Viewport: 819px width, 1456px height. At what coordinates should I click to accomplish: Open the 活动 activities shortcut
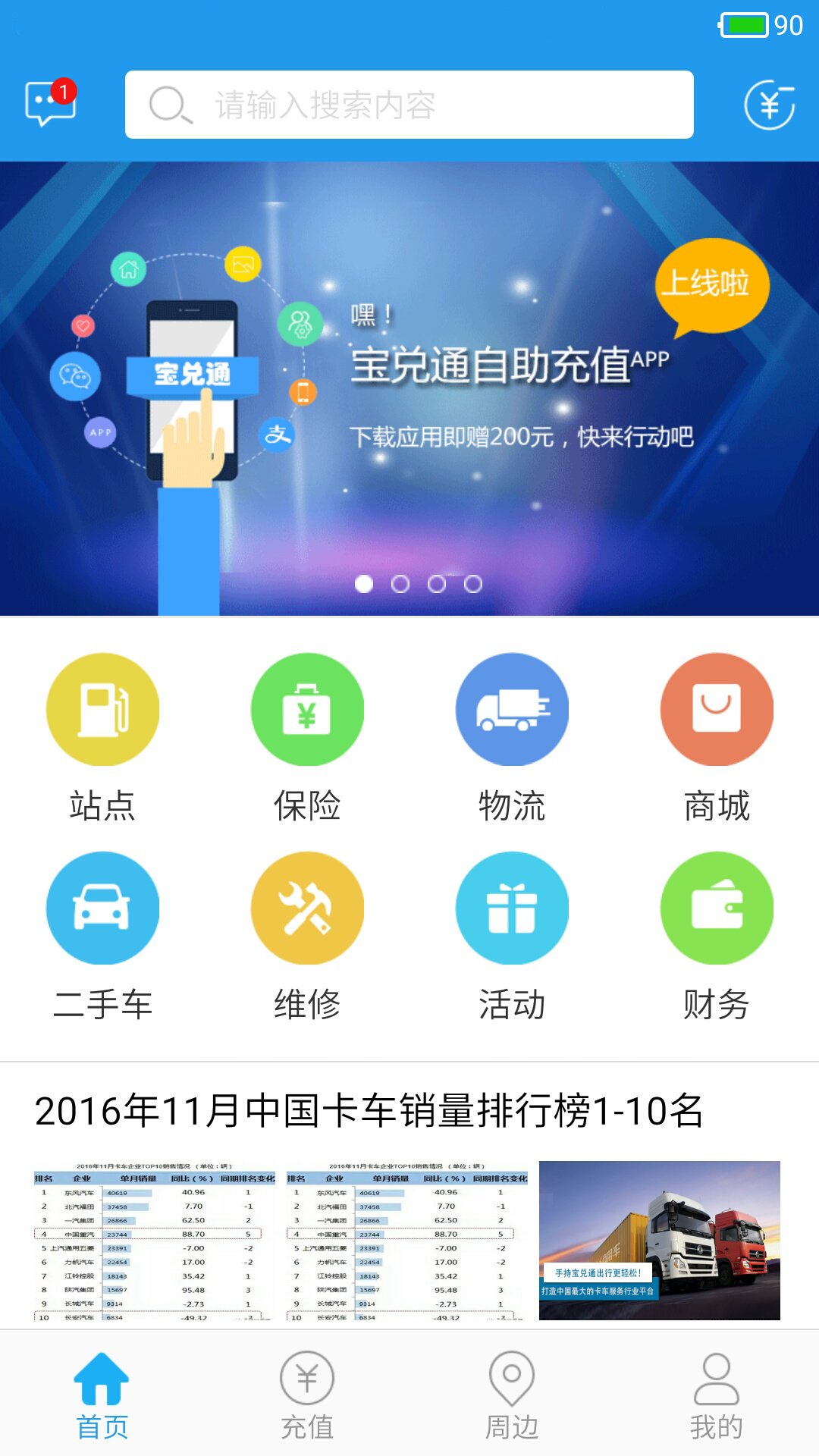pyautogui.click(x=512, y=937)
